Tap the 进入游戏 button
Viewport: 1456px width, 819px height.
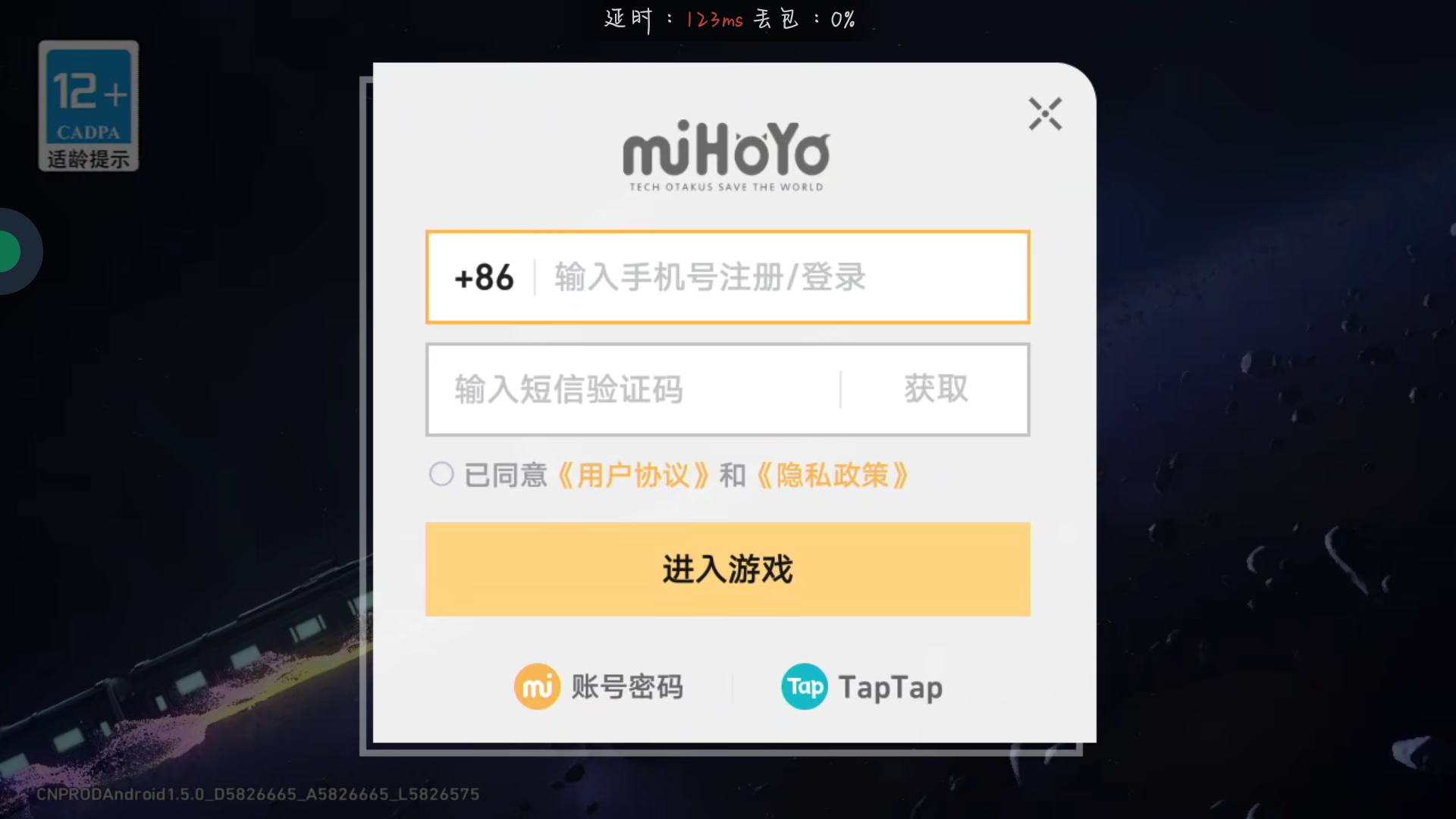click(x=727, y=569)
